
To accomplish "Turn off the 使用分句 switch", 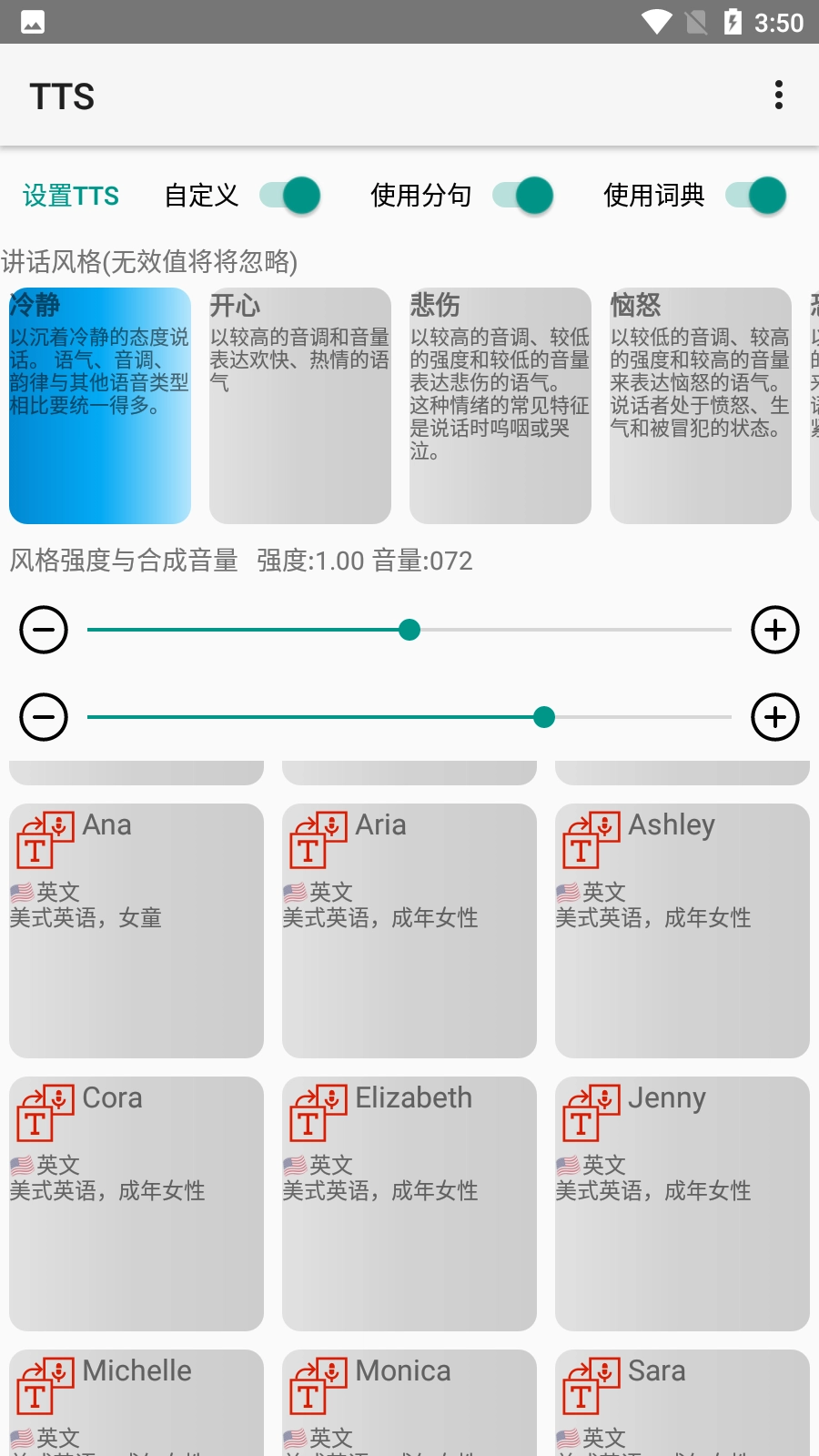I will coord(523,196).
